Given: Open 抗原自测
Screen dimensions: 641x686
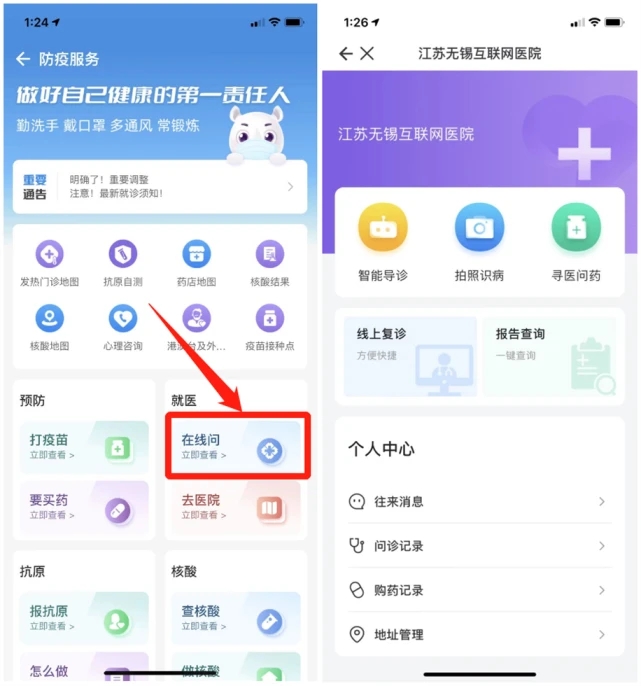Looking at the screenshot, I should (122, 263).
